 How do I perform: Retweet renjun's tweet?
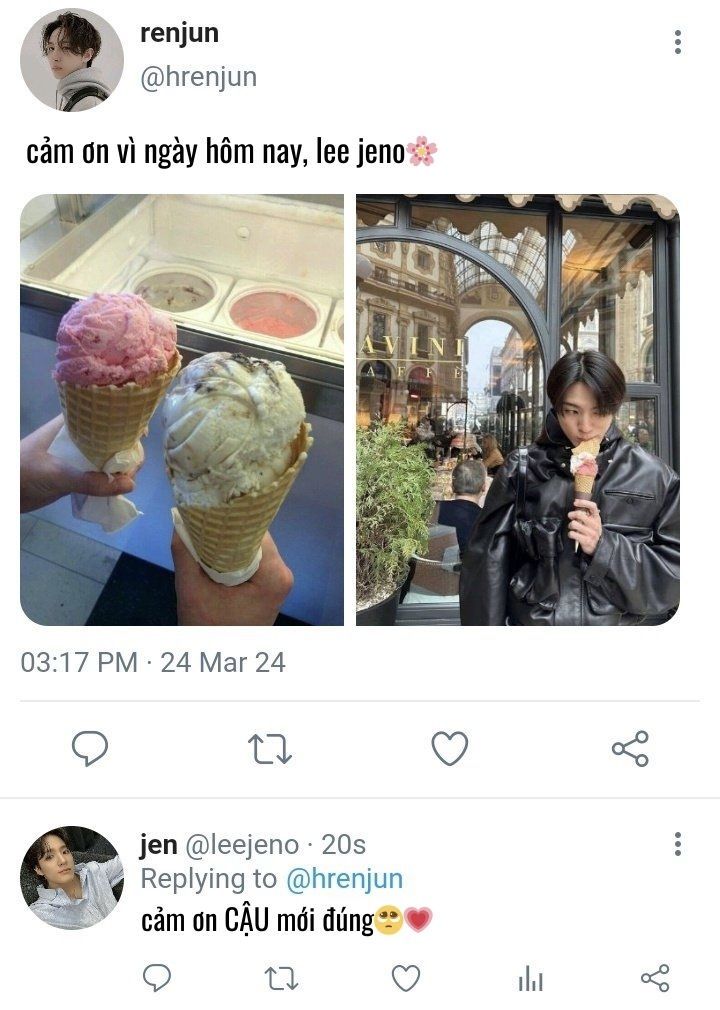270,748
